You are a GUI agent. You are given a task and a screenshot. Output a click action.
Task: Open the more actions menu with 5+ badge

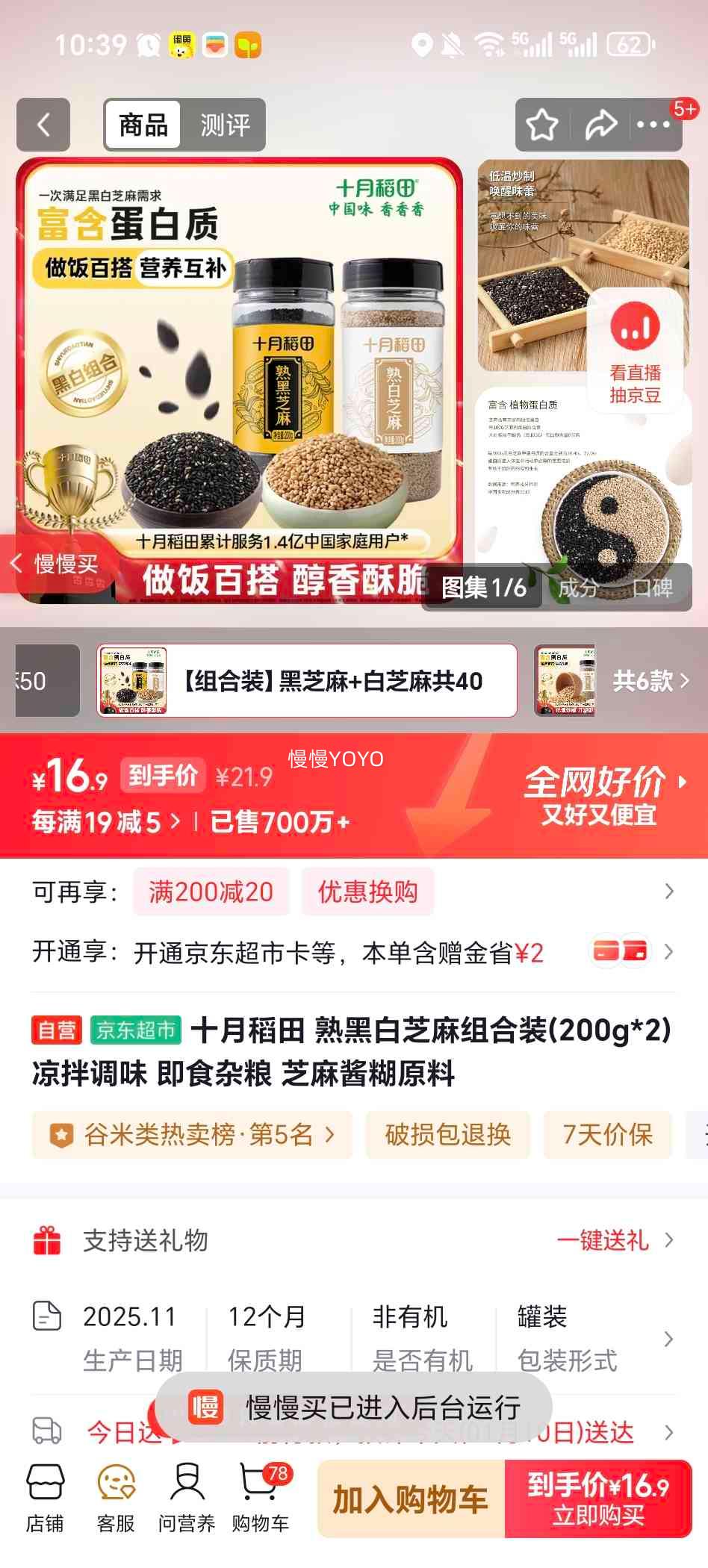tap(653, 125)
